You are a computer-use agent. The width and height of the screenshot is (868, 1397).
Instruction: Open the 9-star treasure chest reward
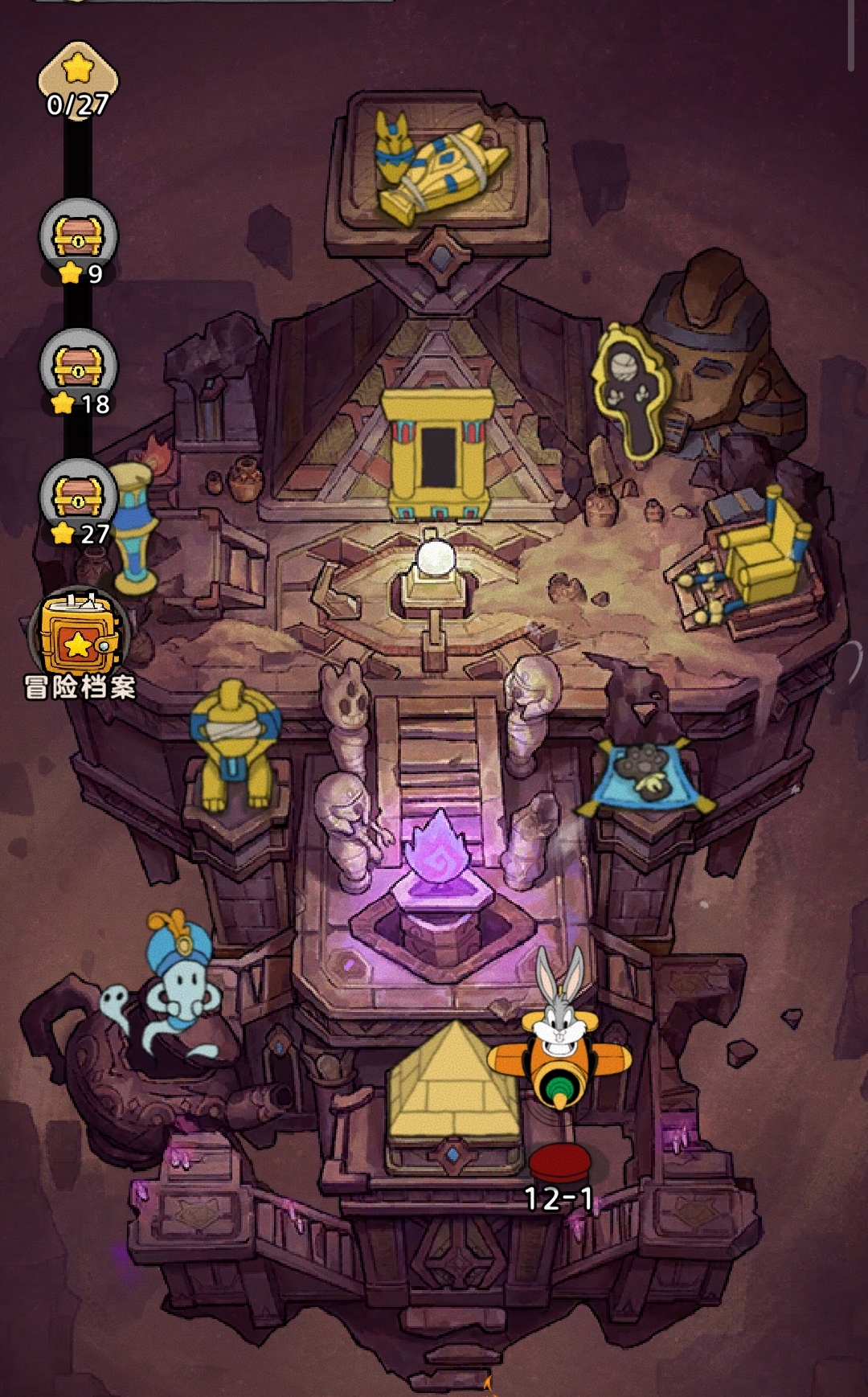point(78,236)
